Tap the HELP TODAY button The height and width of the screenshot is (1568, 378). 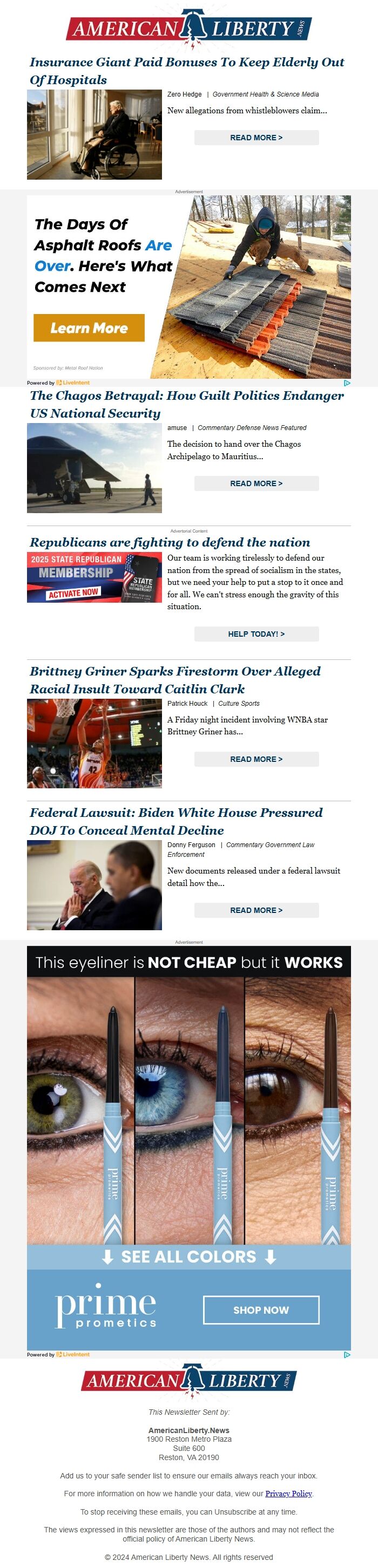pos(256,633)
